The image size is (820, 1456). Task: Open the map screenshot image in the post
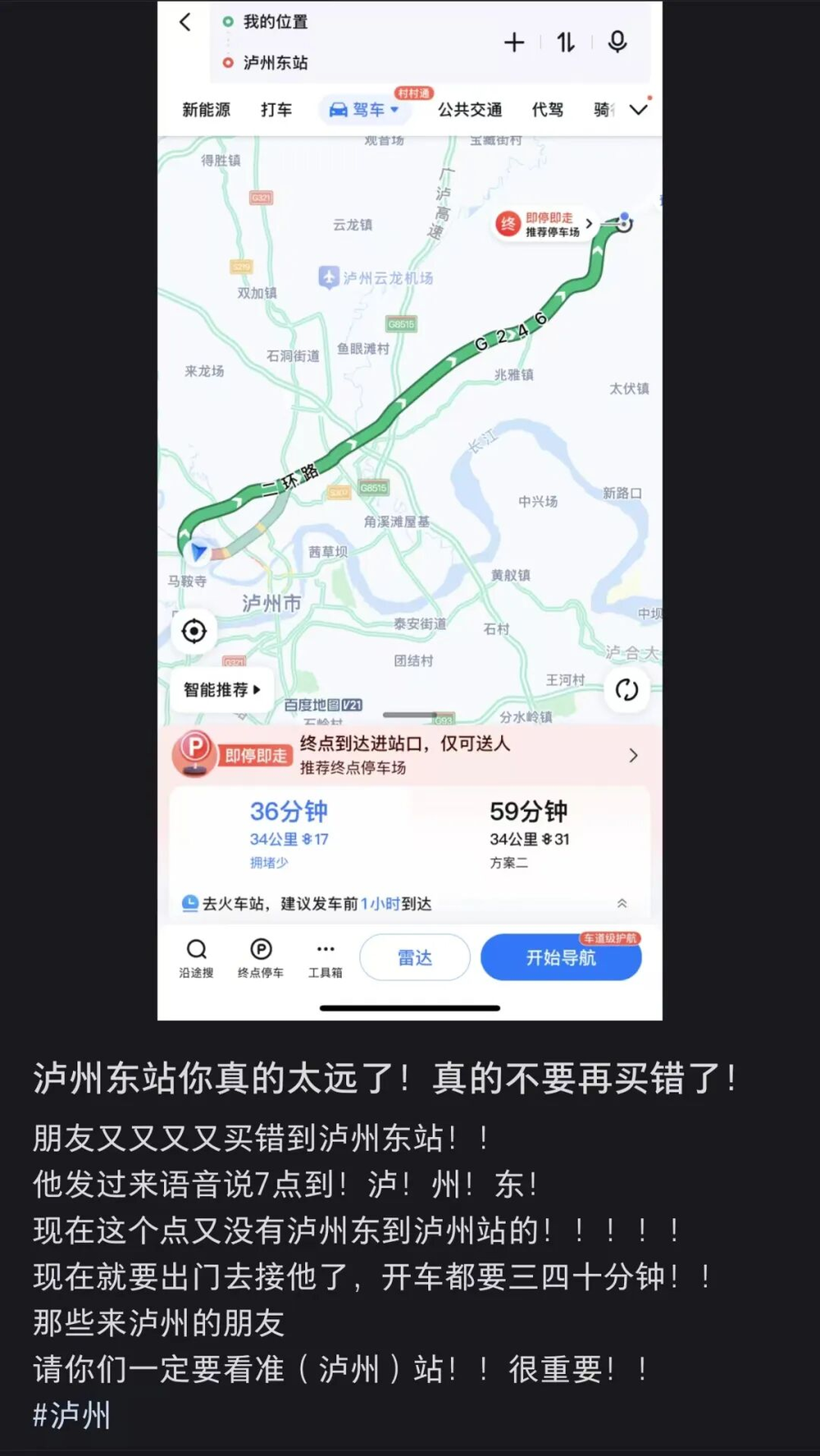coord(410,510)
